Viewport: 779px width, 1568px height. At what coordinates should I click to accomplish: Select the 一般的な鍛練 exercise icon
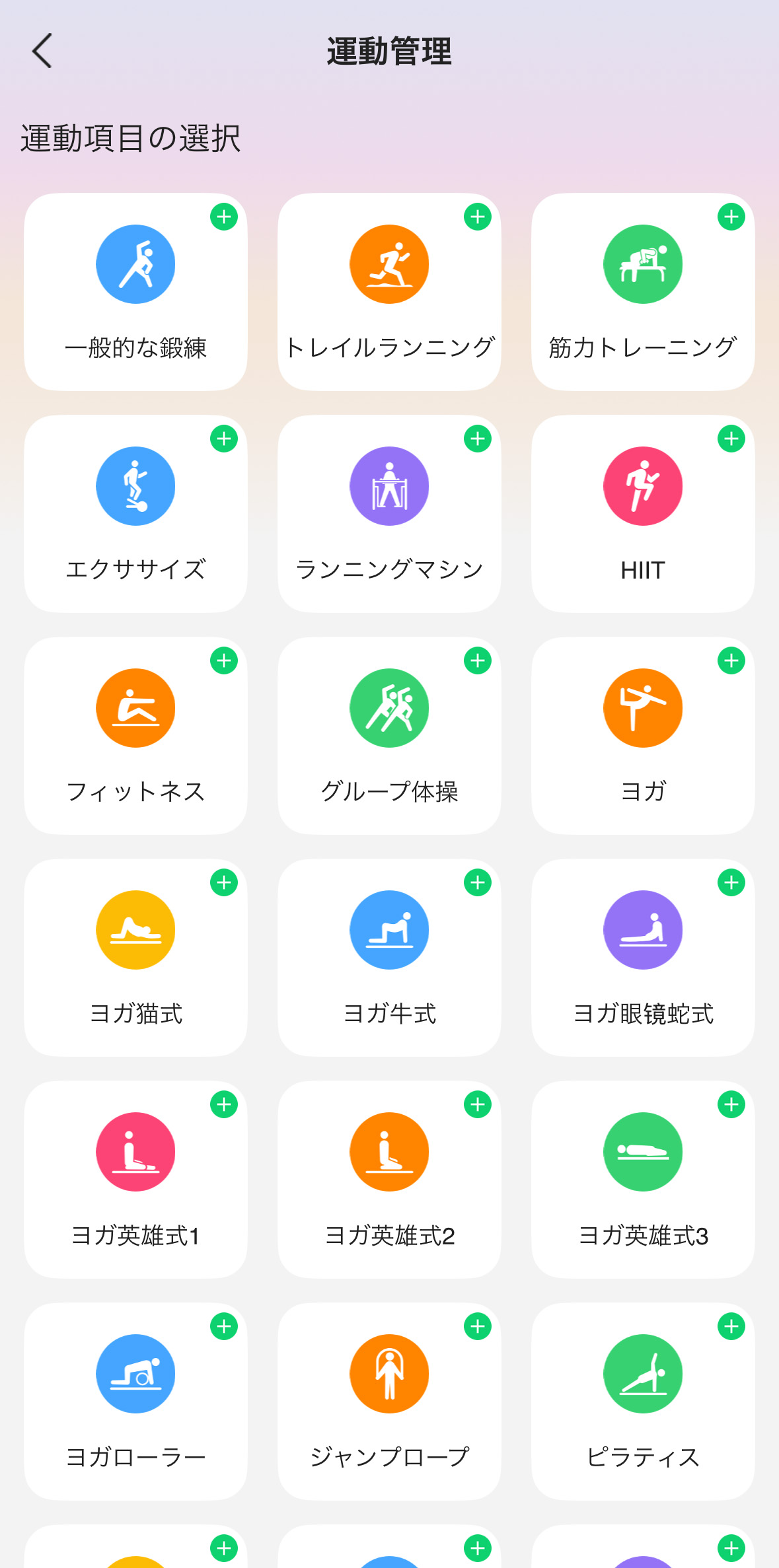pyautogui.click(x=135, y=263)
